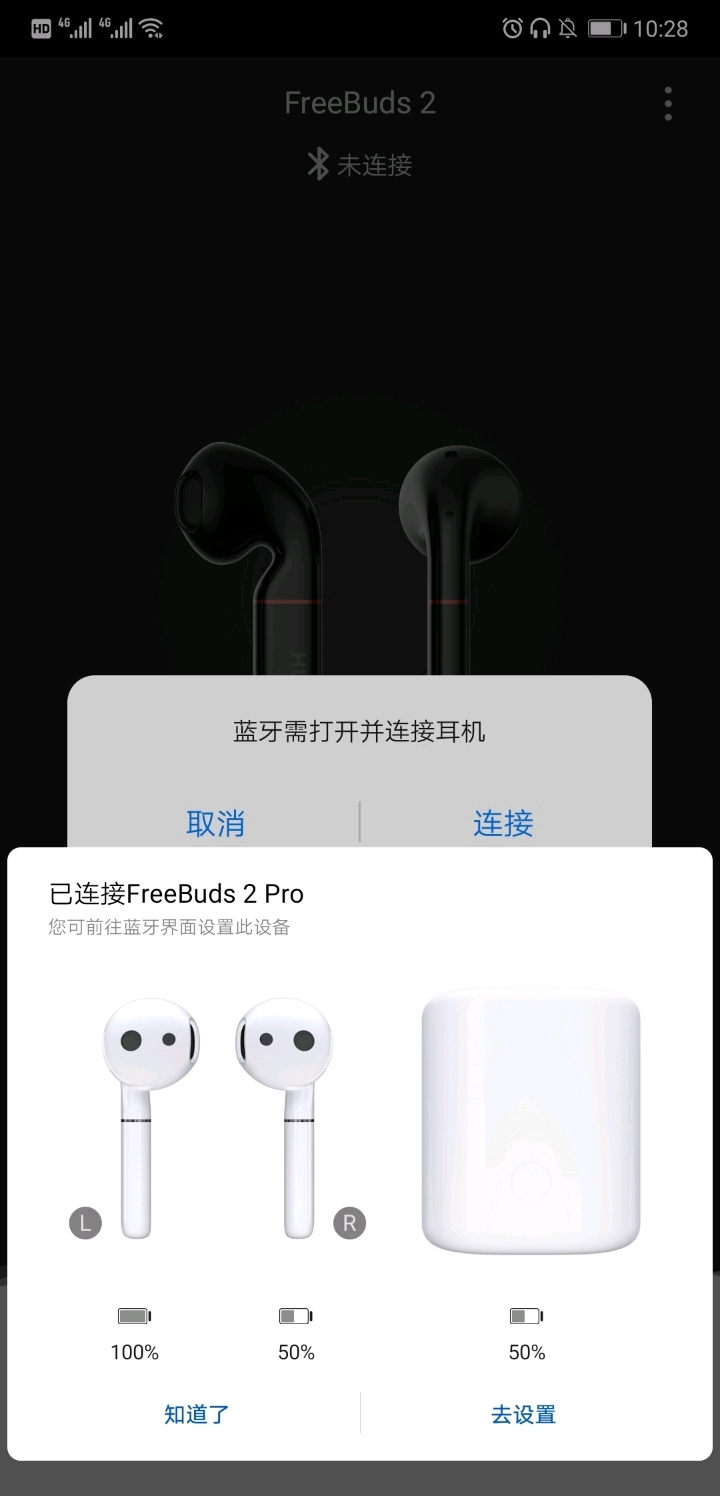Tap 连接 to connect the earphones
Image resolution: width=720 pixels, height=1496 pixels.
[503, 823]
